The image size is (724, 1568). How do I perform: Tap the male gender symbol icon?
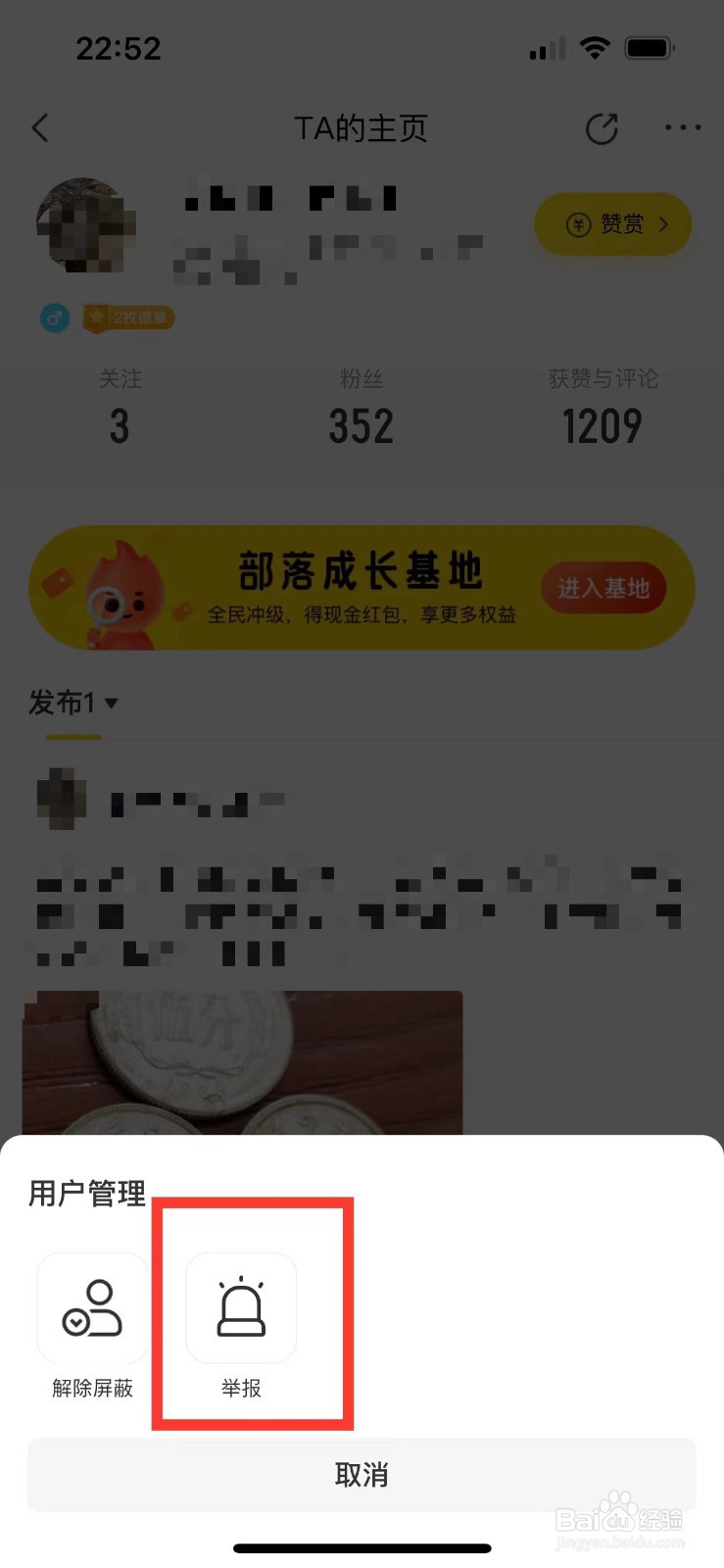(54, 318)
